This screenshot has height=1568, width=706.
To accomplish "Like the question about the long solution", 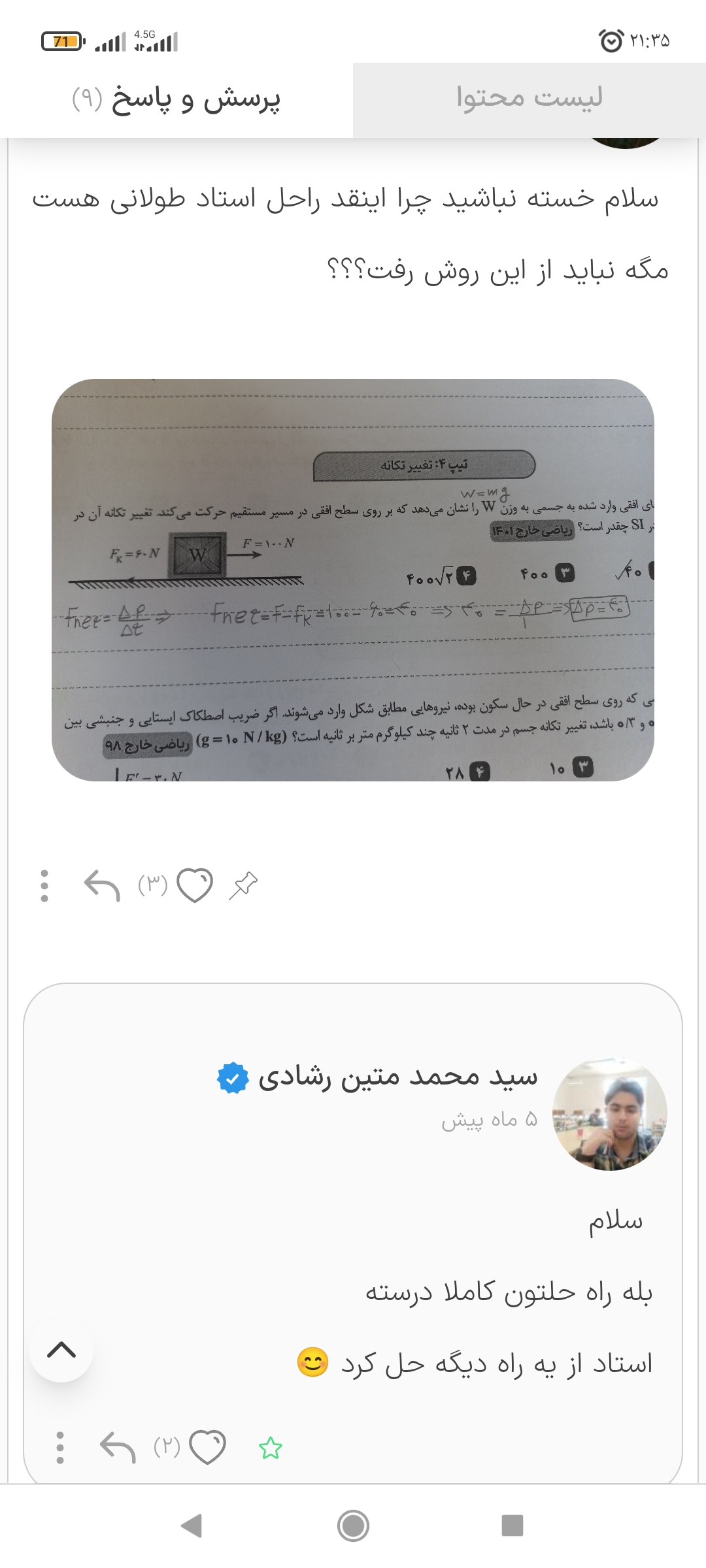I will [195, 885].
